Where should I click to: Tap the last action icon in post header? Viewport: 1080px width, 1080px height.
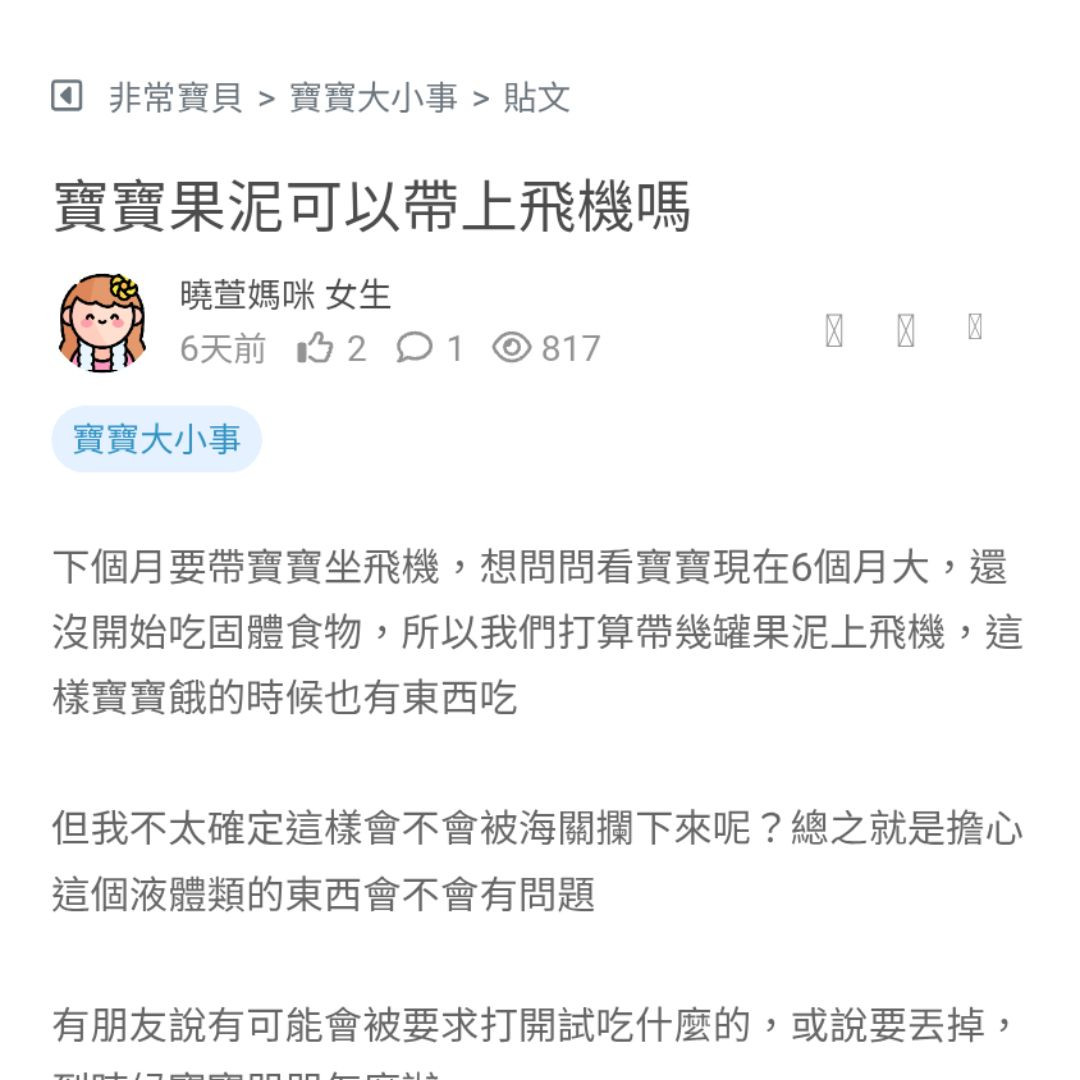click(975, 327)
